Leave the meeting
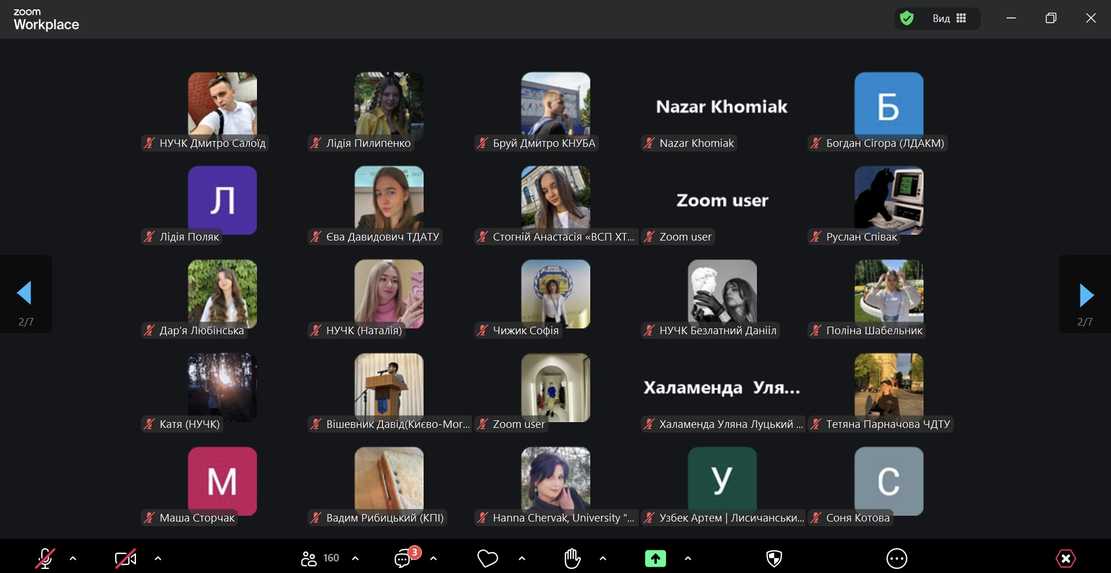Viewport: 1111px width, 573px height. point(1066,558)
